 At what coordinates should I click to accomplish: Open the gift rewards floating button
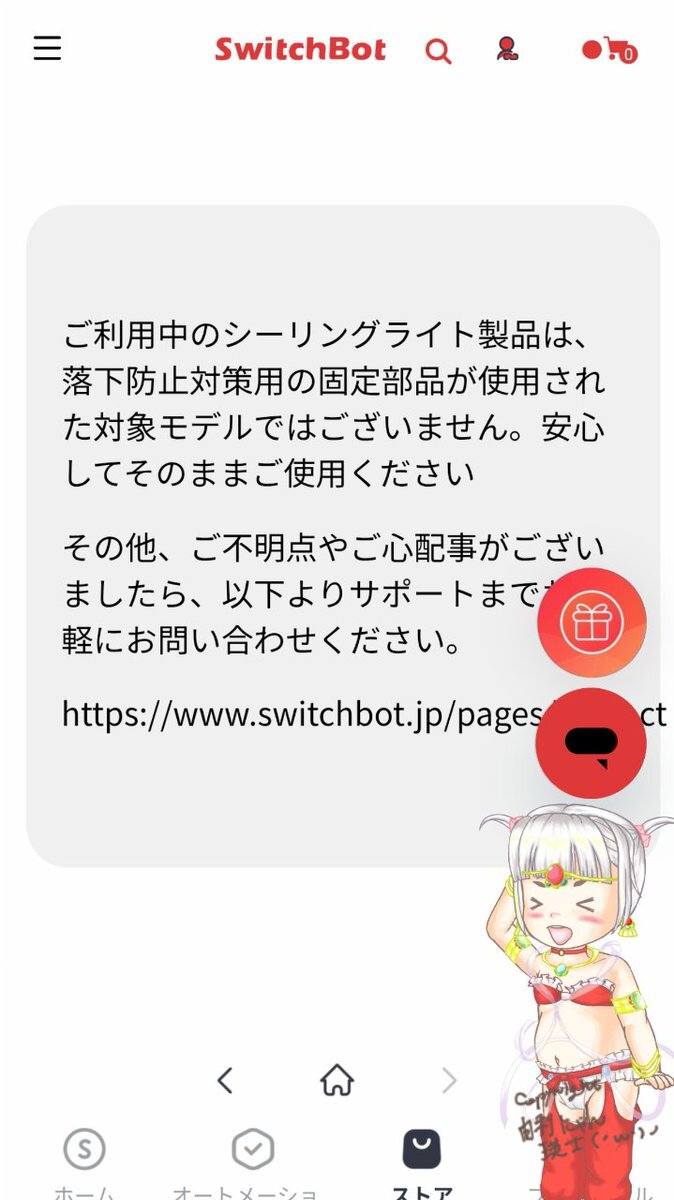pyautogui.click(x=591, y=623)
